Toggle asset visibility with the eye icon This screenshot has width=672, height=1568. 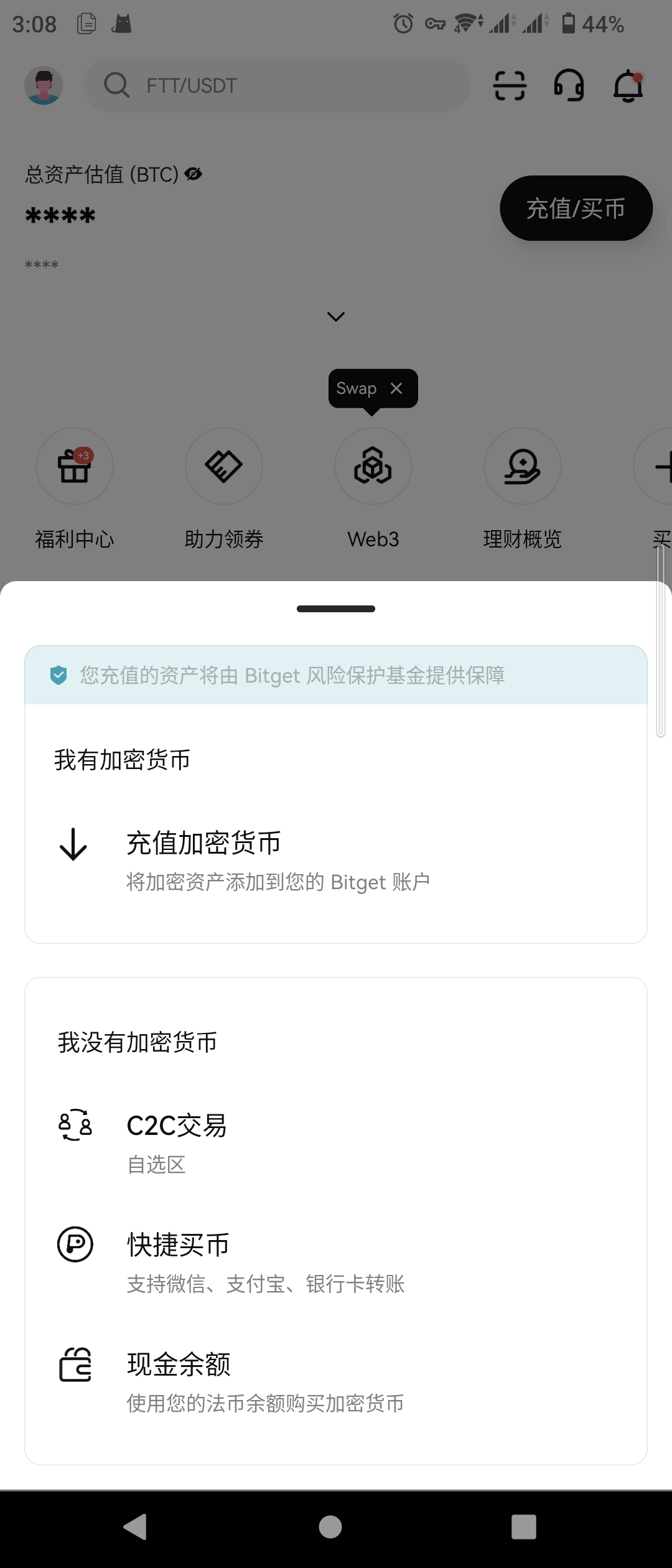point(193,175)
